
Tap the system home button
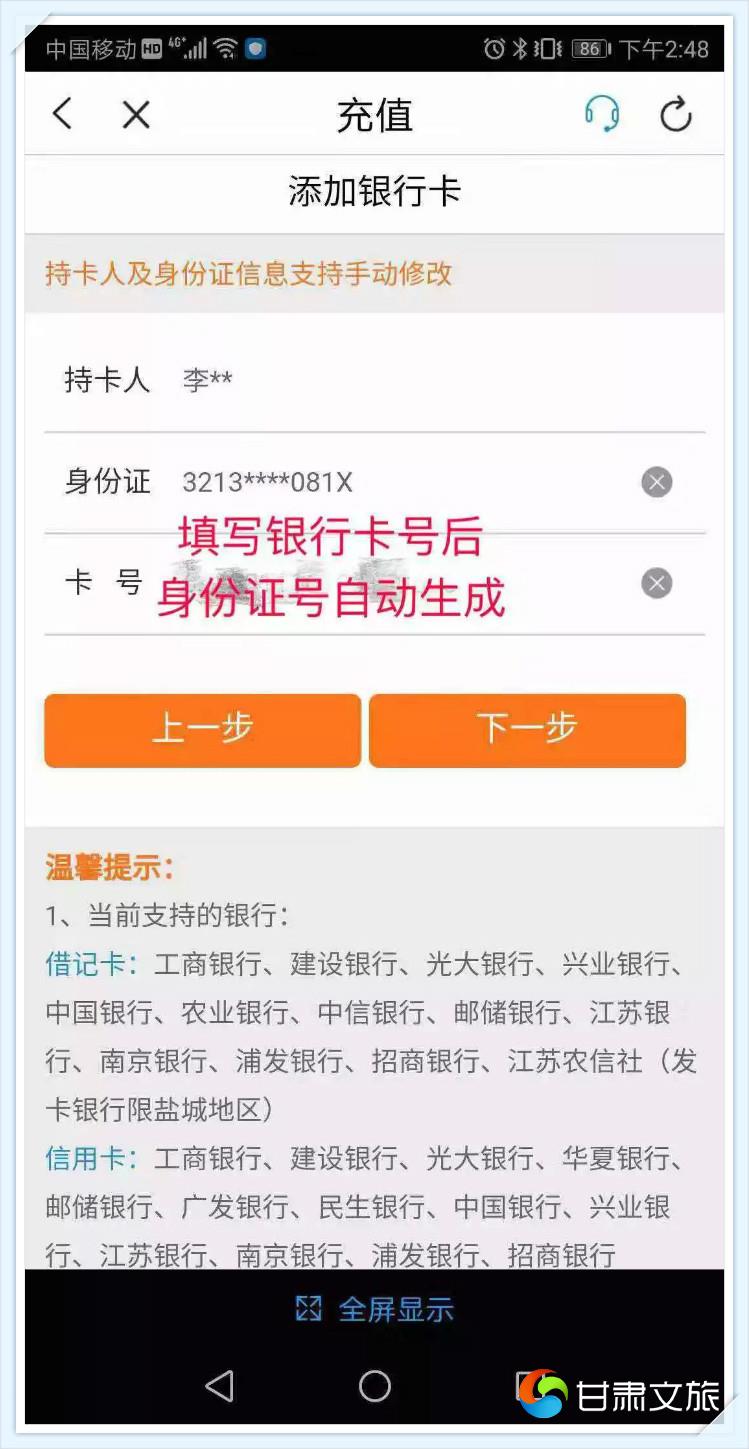point(375,1386)
